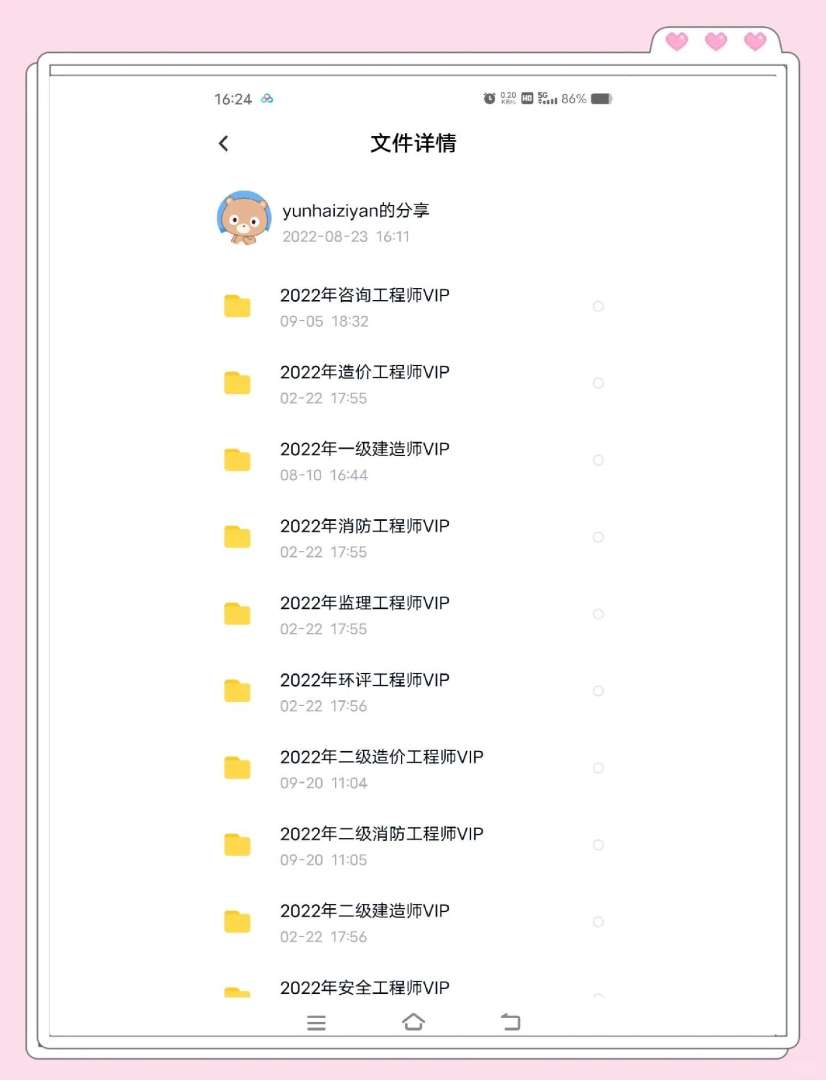The image size is (826, 1080).
Task: Open the 2022年造价工程师VIP folder icon
Action: click(237, 383)
